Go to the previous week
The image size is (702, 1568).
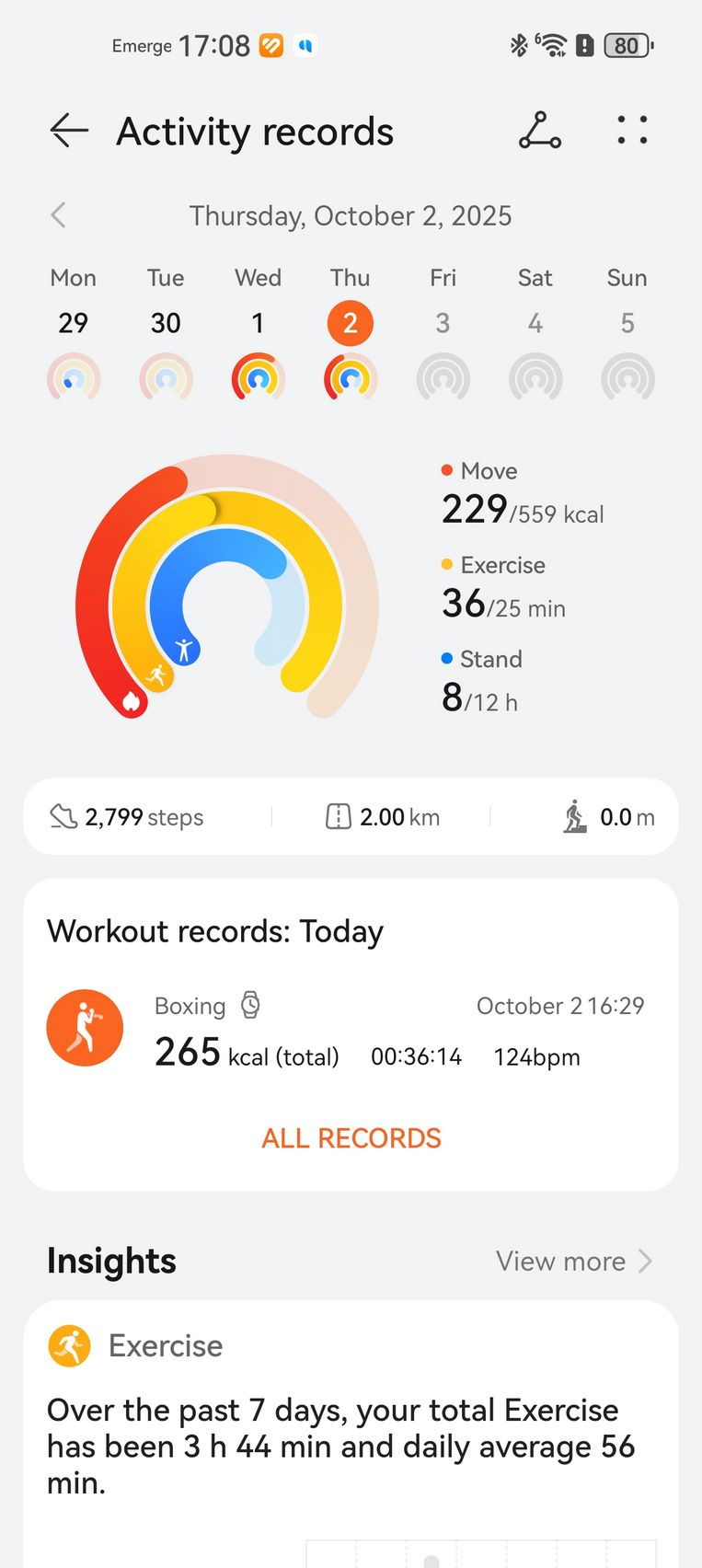pyautogui.click(x=59, y=215)
